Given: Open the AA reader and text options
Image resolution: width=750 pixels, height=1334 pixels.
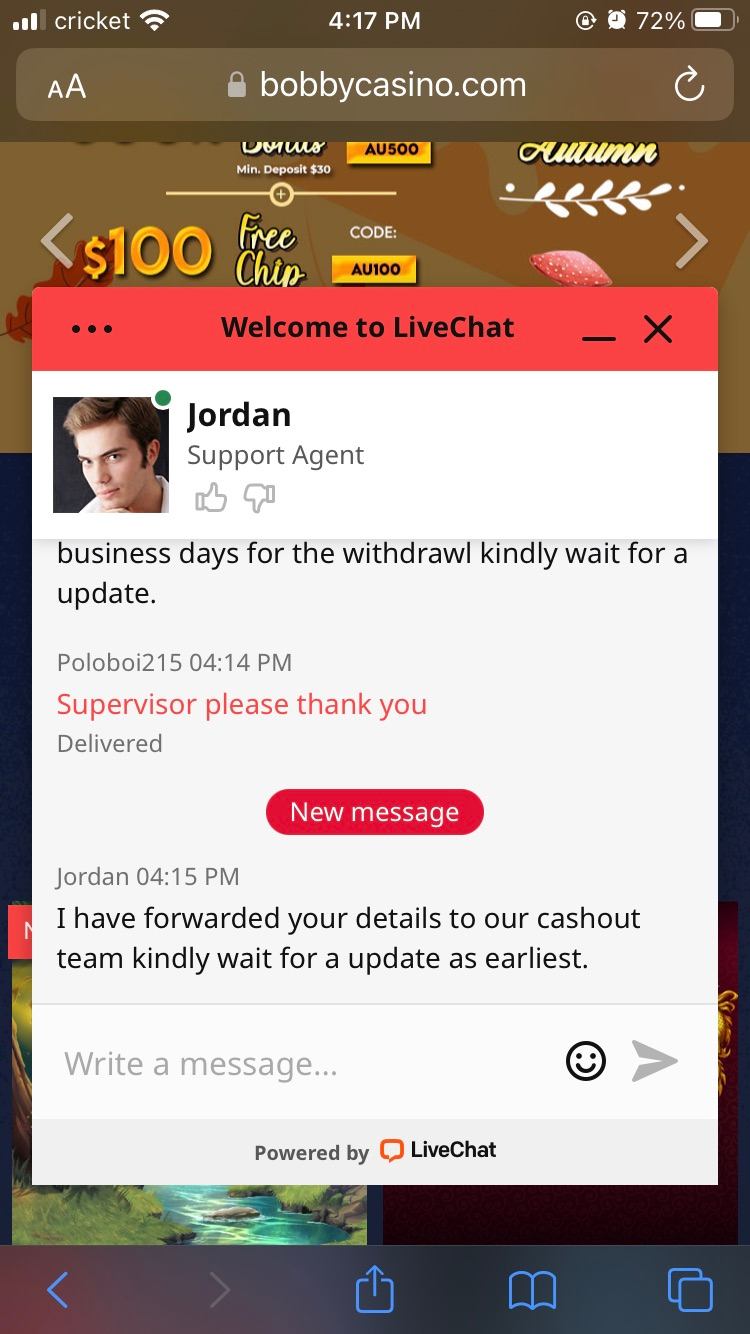Looking at the screenshot, I should [67, 87].
